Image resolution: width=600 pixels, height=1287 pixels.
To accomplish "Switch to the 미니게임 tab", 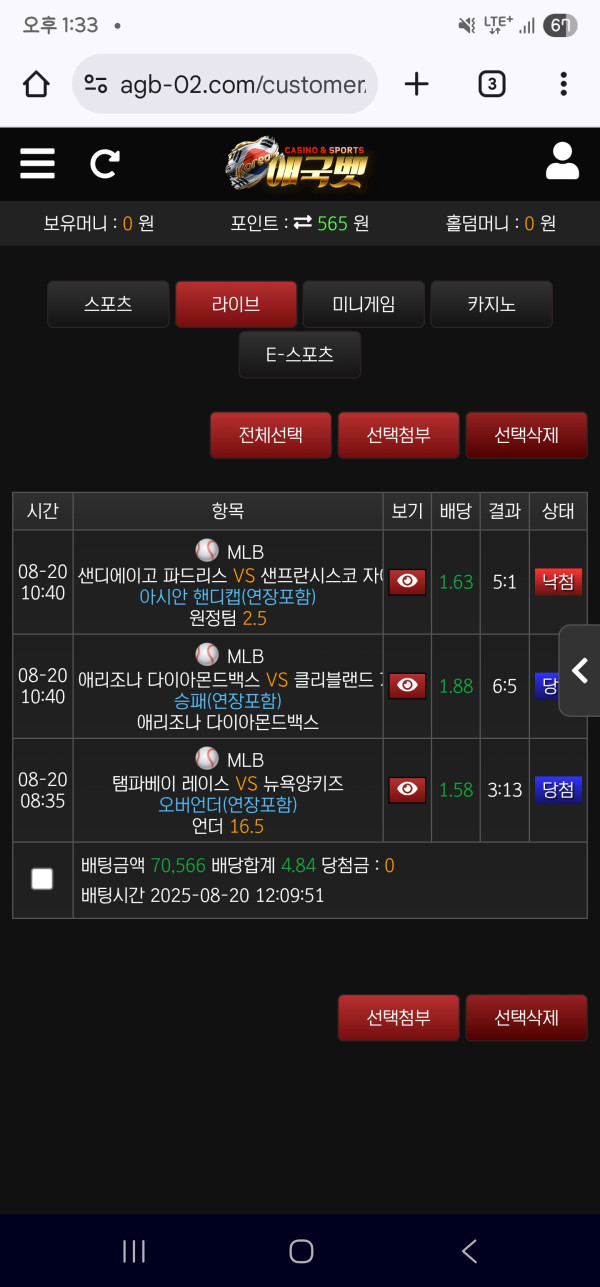I will pyautogui.click(x=364, y=304).
